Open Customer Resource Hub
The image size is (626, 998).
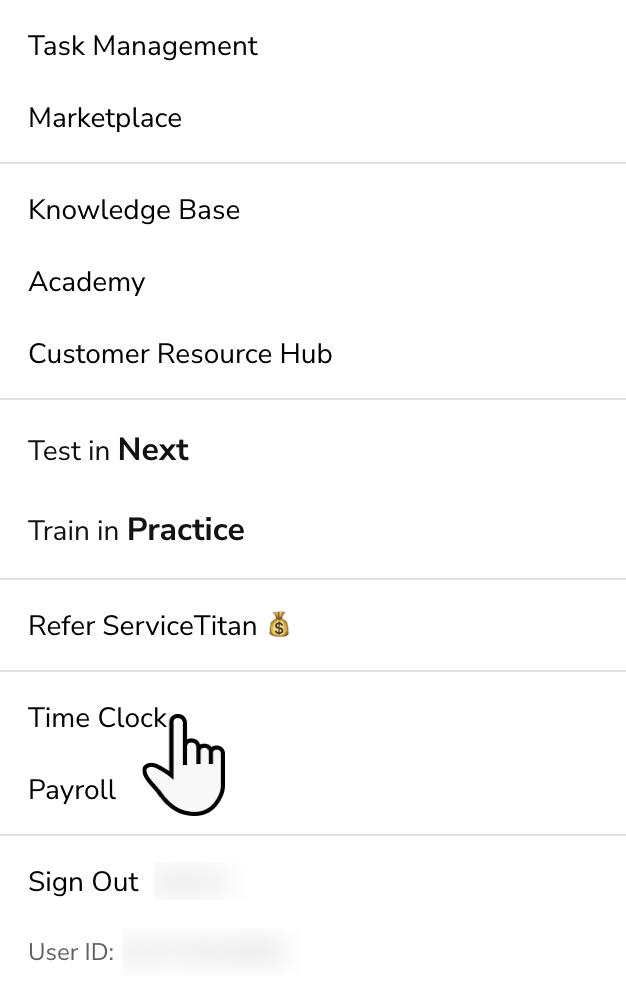tap(180, 354)
